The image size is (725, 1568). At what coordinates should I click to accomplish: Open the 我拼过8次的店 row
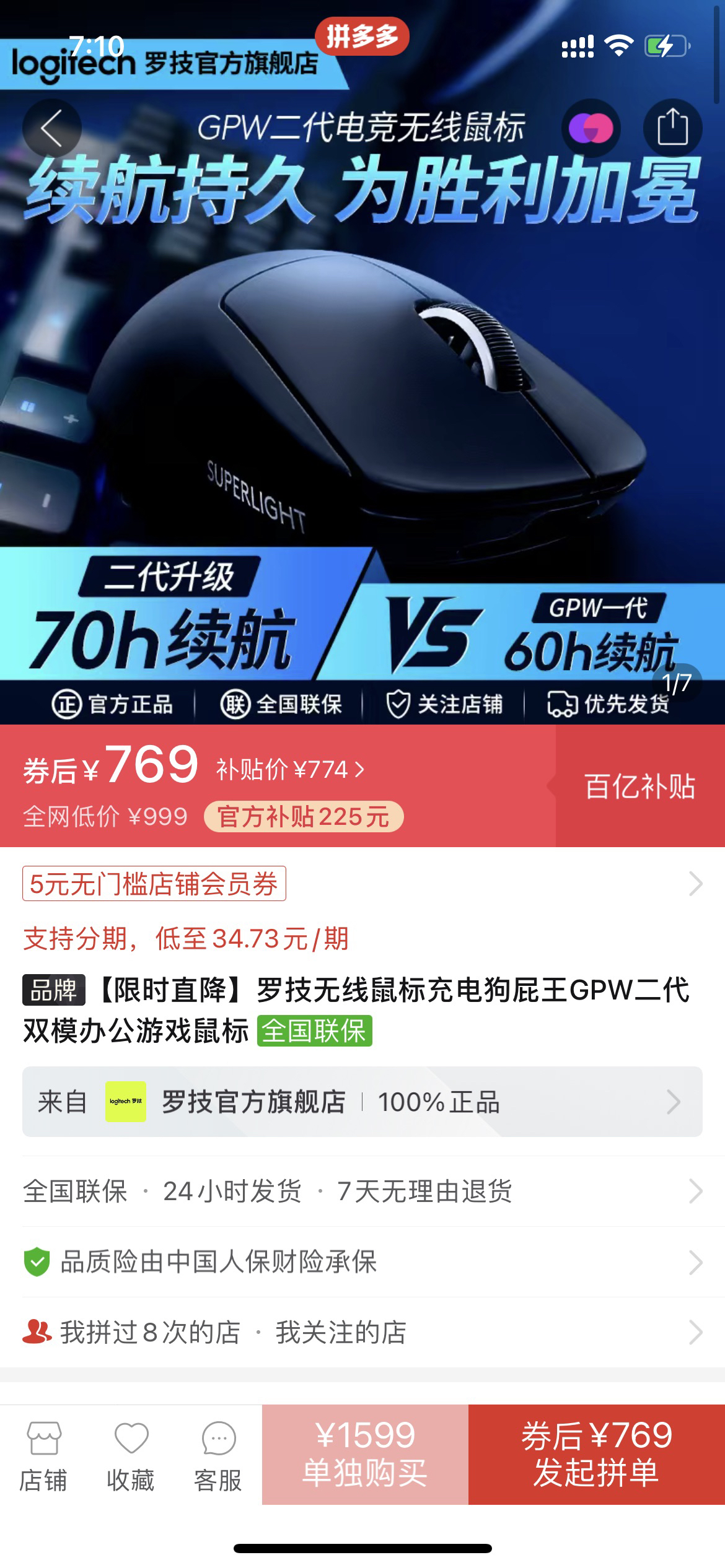point(362,1332)
